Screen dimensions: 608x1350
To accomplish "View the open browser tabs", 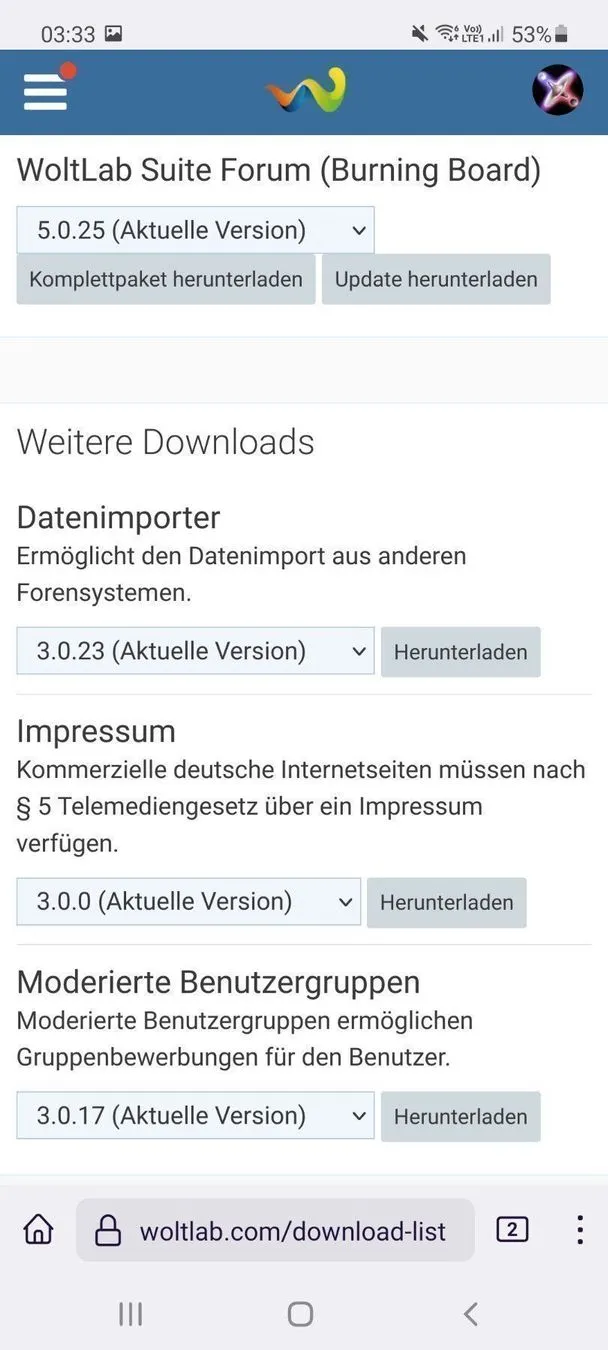I will 512,1229.
